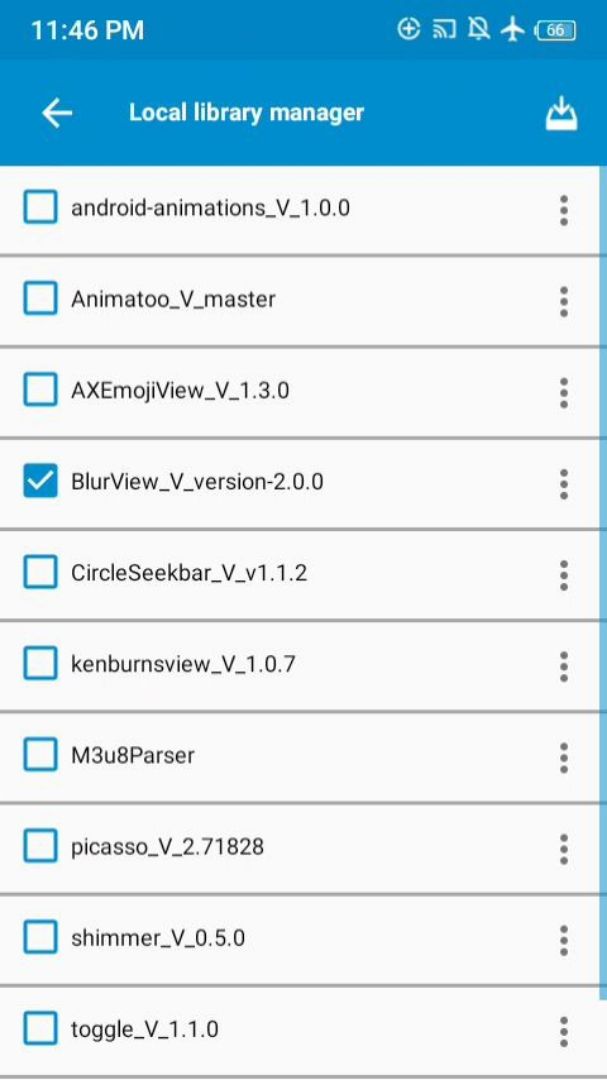Open the three-dot menu for AXEmojiView_V_1.3.0
607x1080 pixels.
click(x=564, y=392)
